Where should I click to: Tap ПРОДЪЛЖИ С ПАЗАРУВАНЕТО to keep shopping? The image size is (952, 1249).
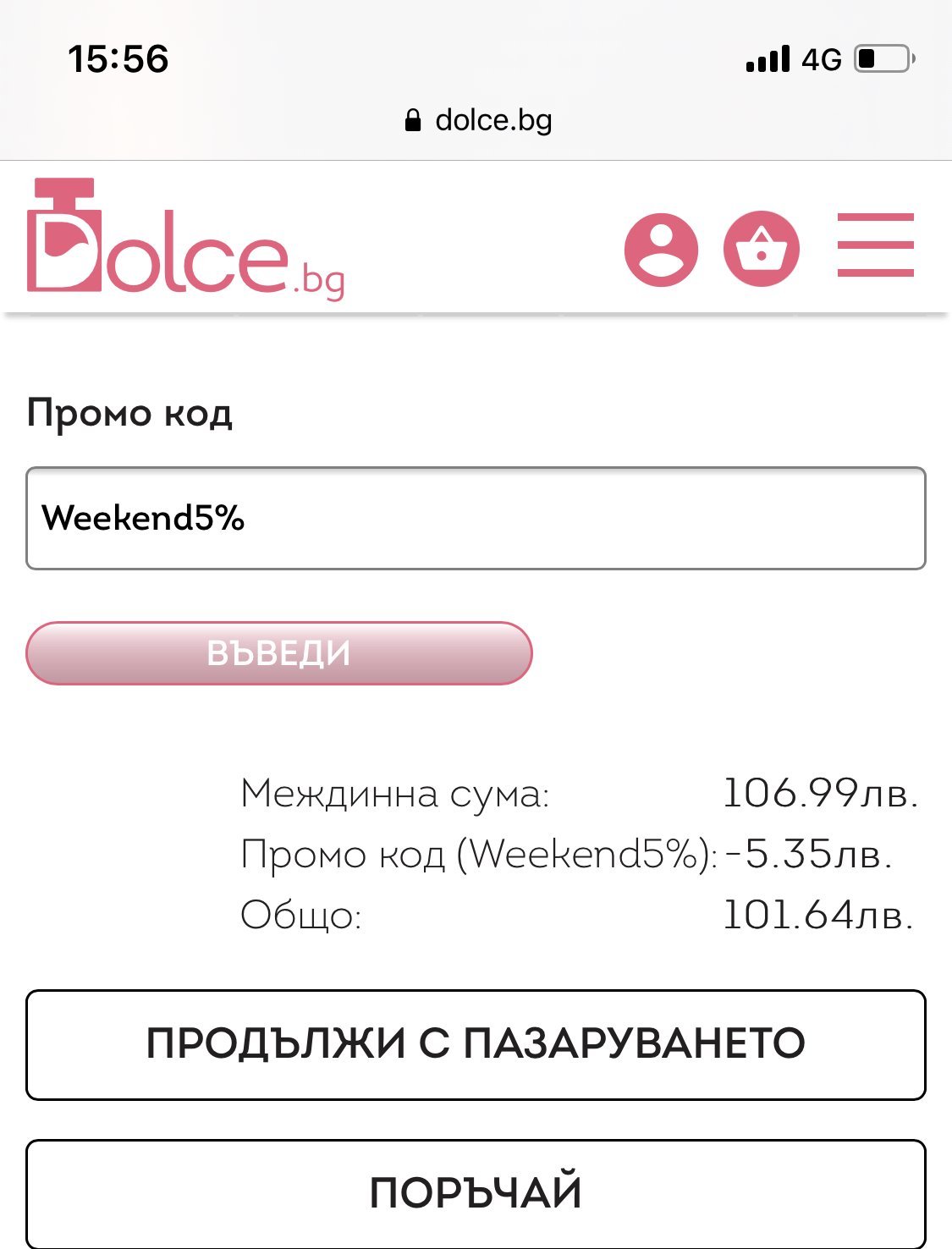point(476,1044)
